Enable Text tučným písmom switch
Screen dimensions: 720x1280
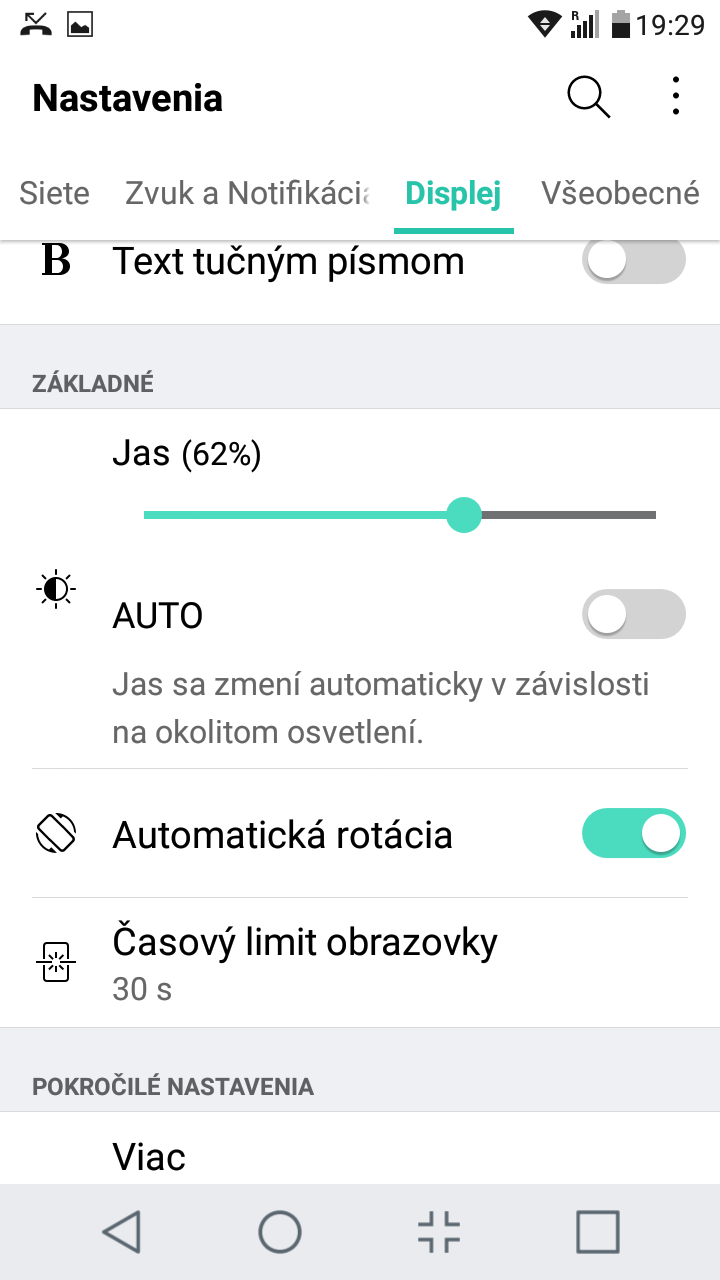634,261
